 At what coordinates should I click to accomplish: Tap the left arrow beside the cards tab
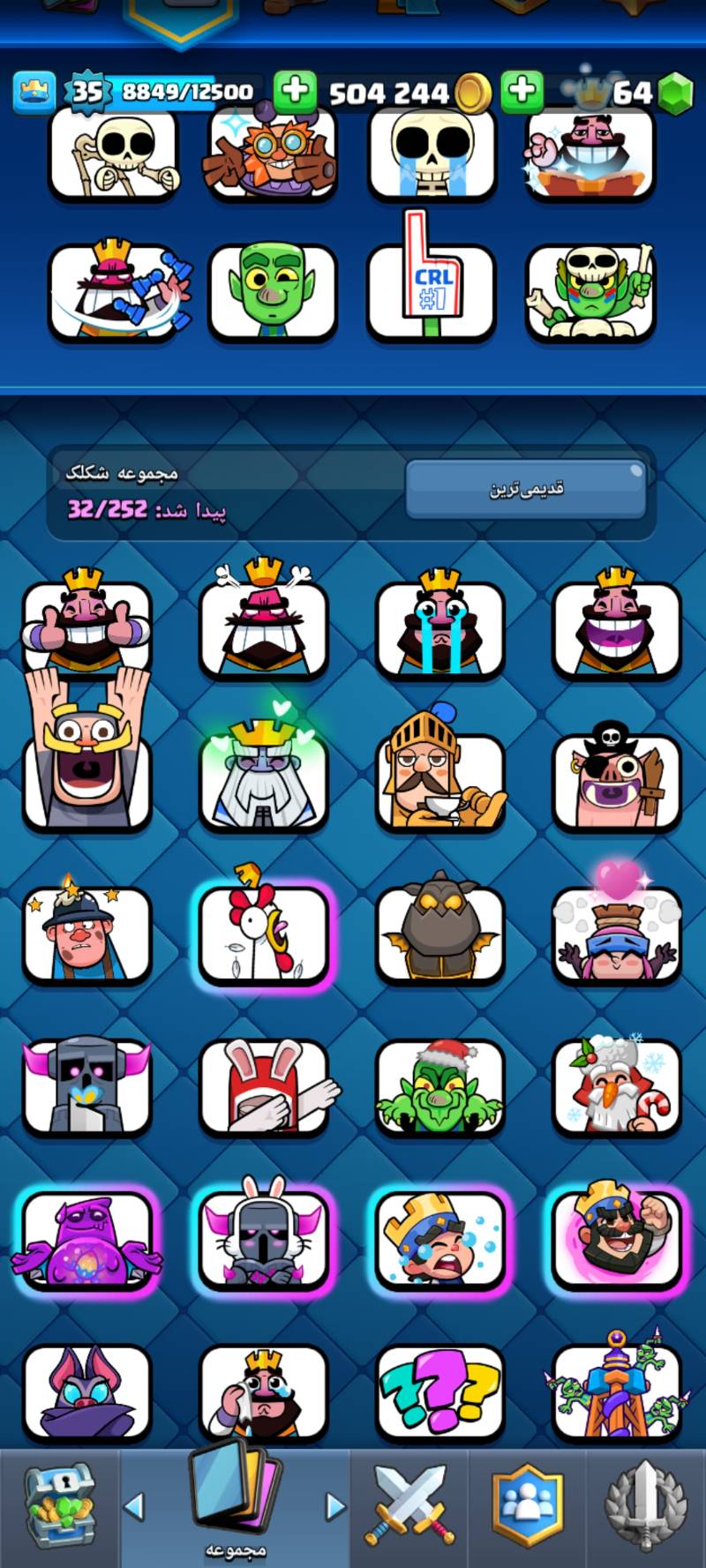tap(134, 1506)
